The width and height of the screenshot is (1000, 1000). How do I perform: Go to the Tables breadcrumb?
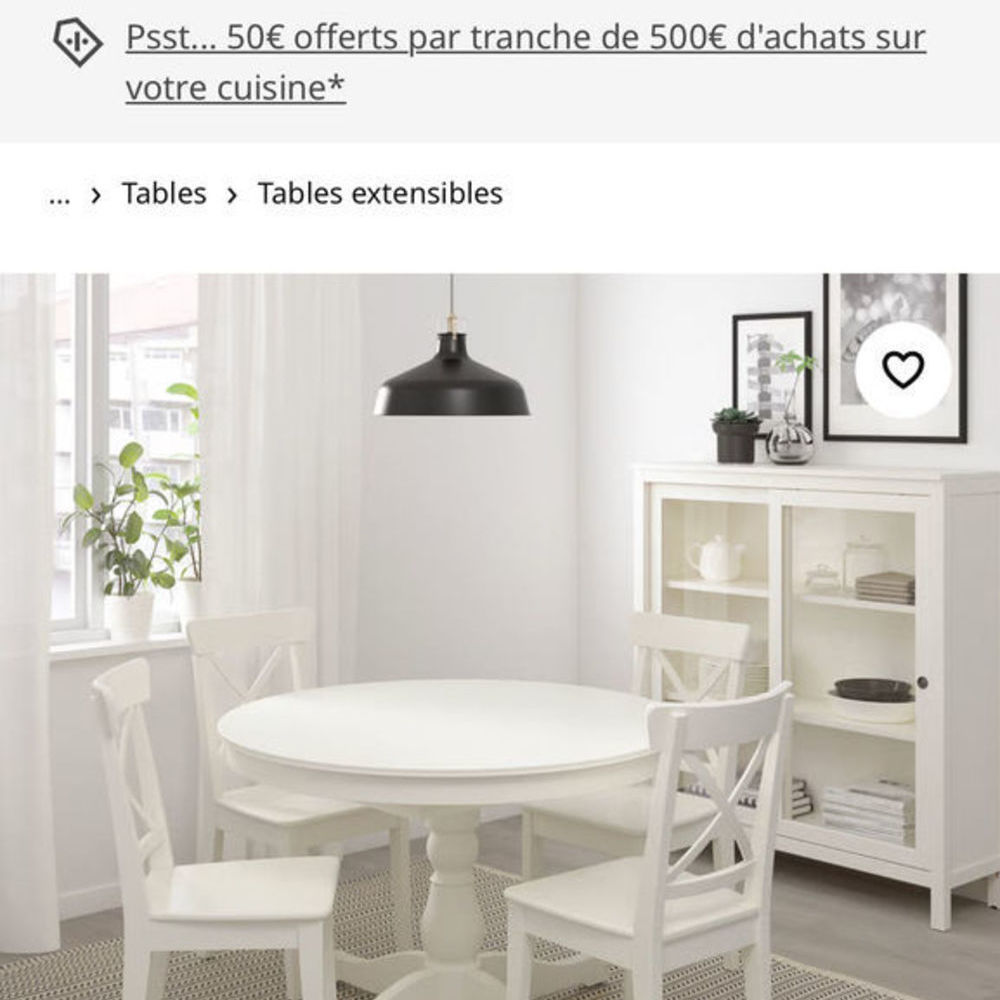pos(164,193)
